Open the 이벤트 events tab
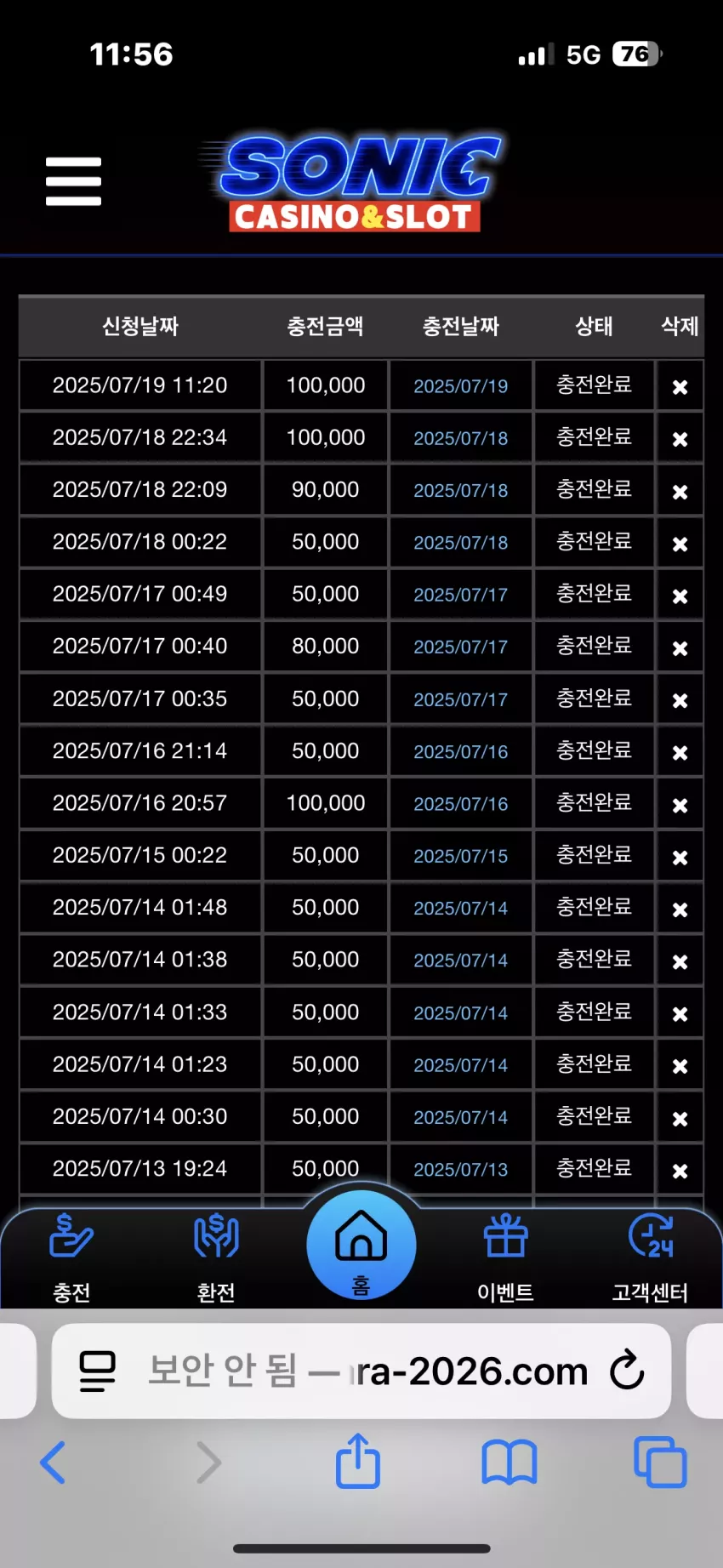 pos(505,1258)
